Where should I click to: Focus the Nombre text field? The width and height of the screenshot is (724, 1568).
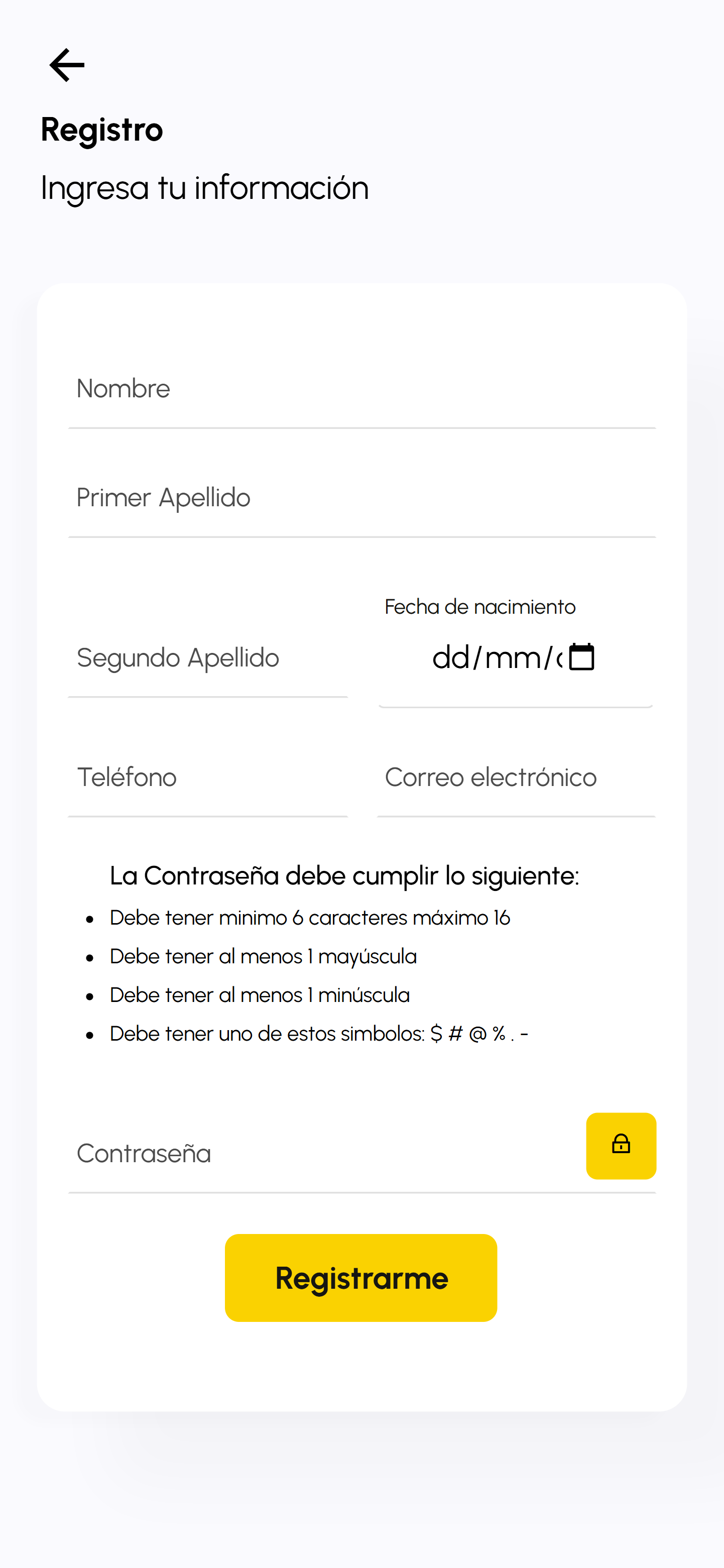(361, 390)
